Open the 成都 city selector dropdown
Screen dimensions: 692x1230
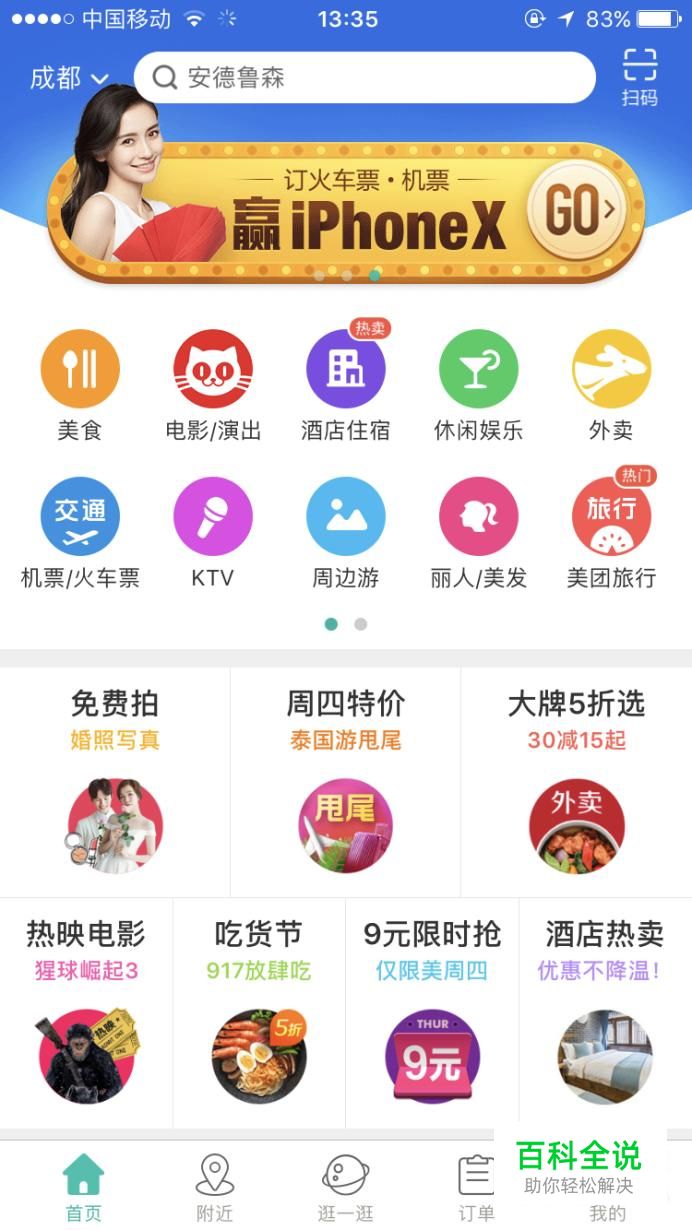[x=68, y=78]
